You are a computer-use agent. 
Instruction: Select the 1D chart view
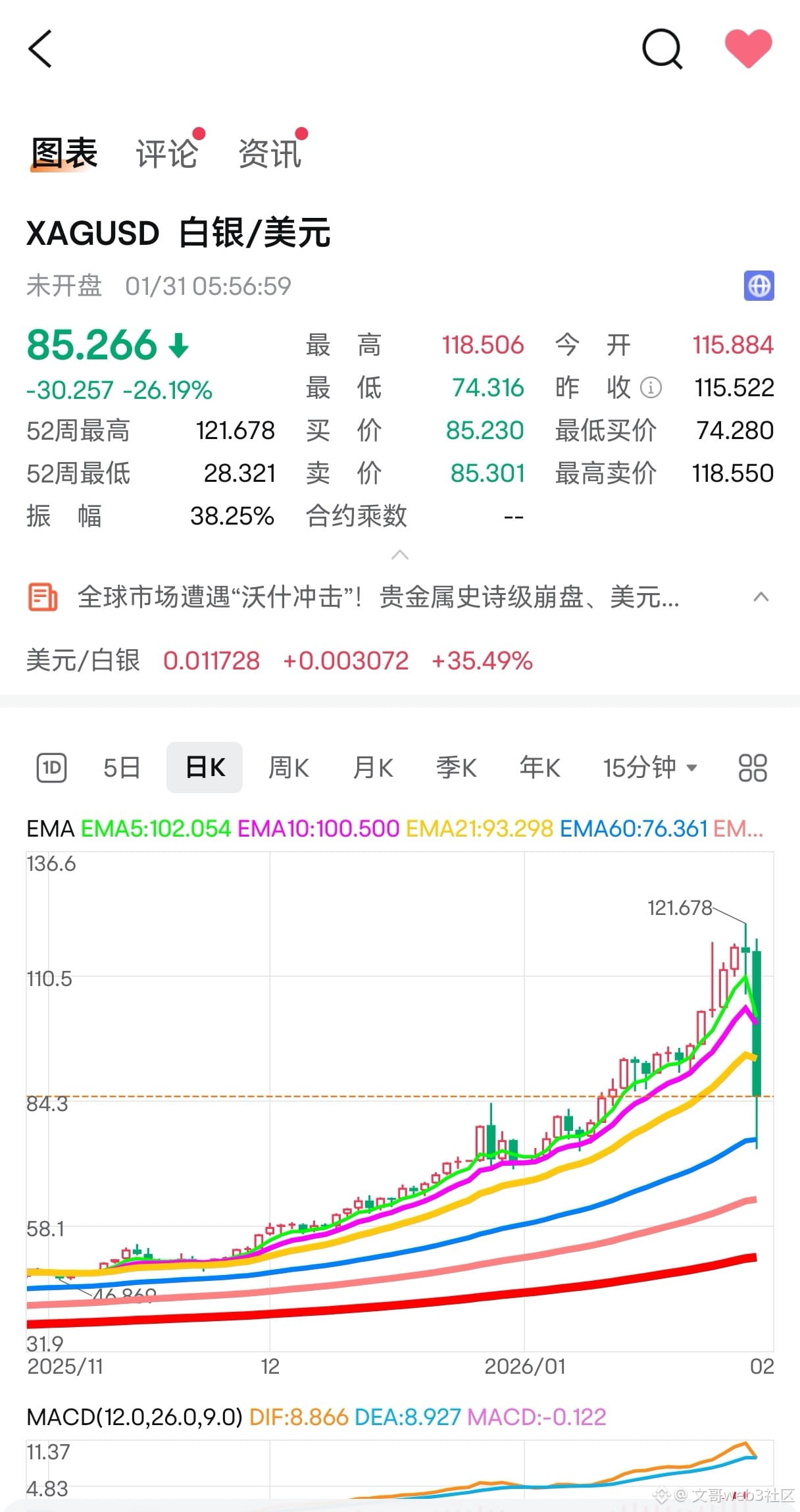(x=51, y=768)
